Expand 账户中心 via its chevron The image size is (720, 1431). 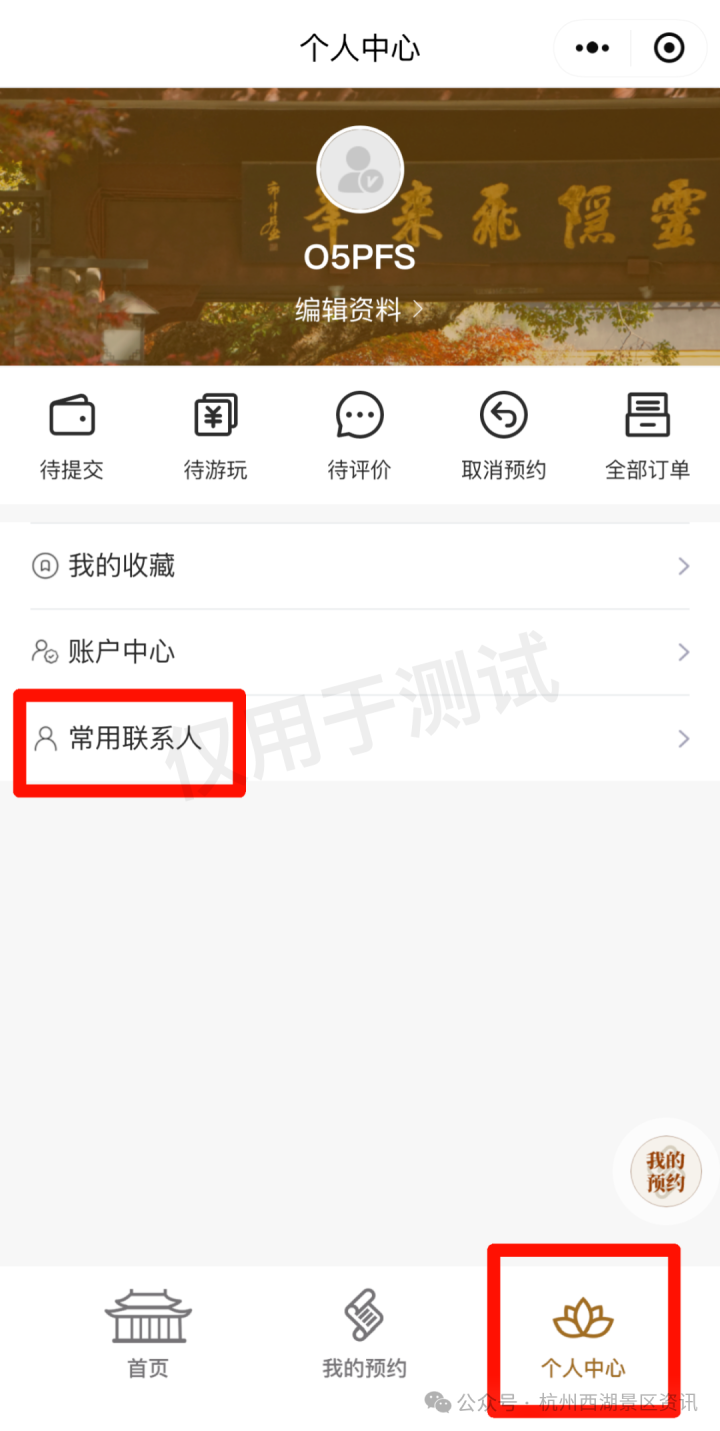[684, 652]
